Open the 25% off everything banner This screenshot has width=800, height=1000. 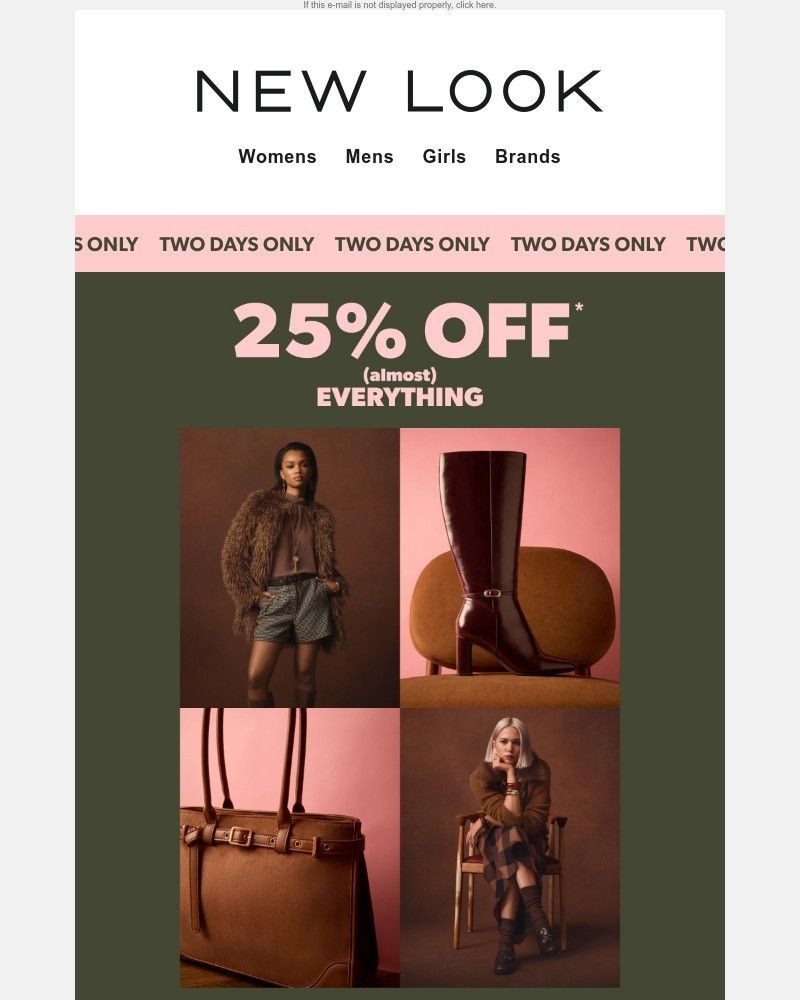point(400,350)
